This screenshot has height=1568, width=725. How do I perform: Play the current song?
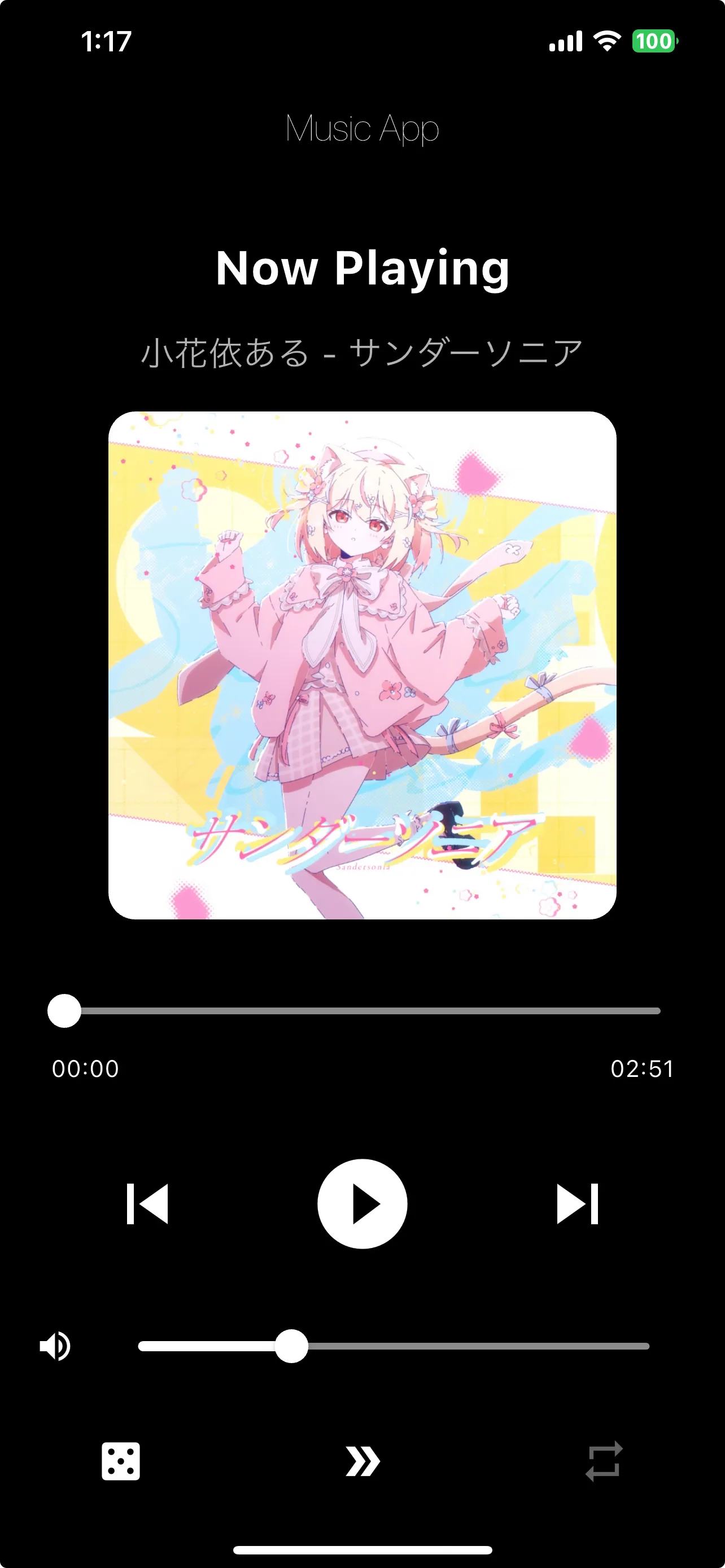pos(362,1203)
